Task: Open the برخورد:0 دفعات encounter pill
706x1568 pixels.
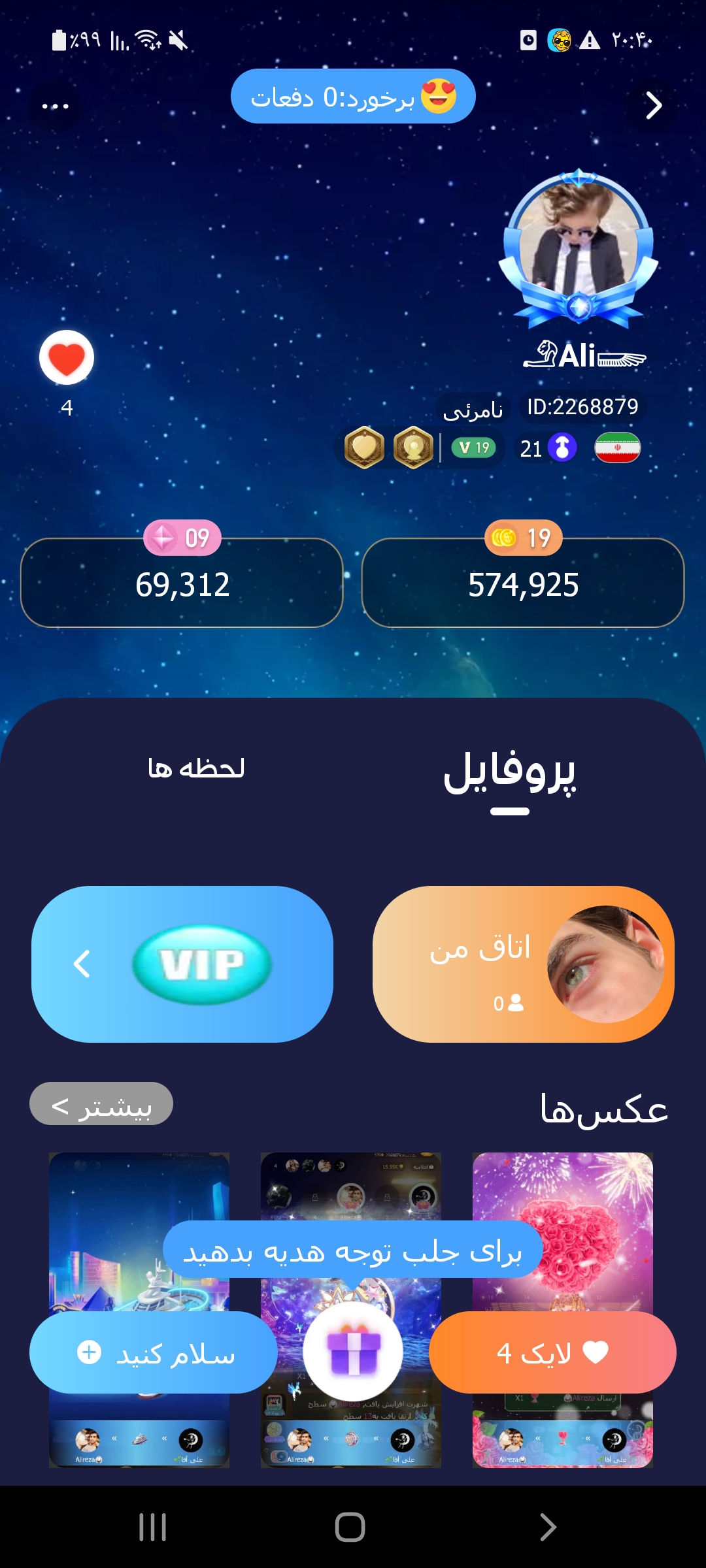Action: [353, 97]
